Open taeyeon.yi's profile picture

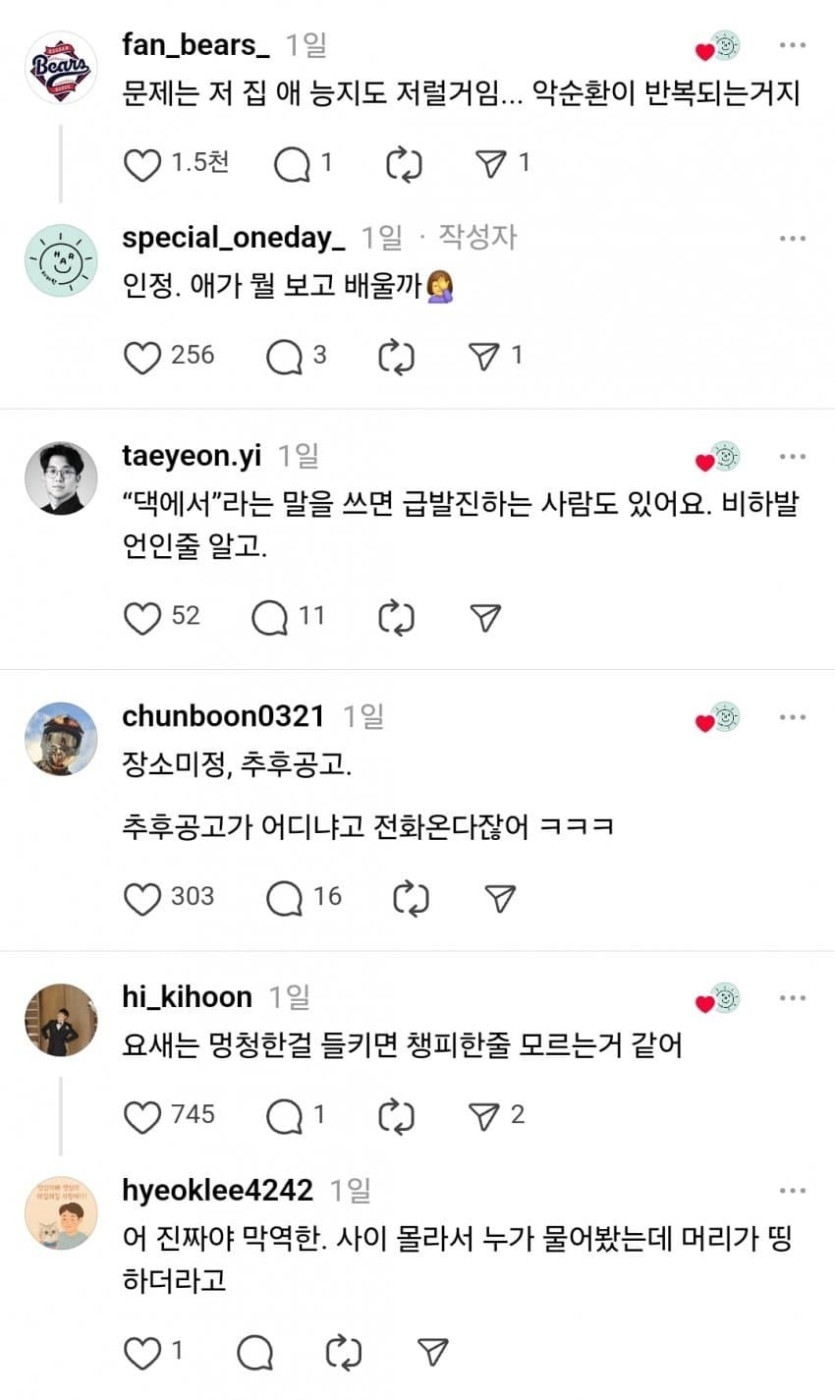click(61, 478)
